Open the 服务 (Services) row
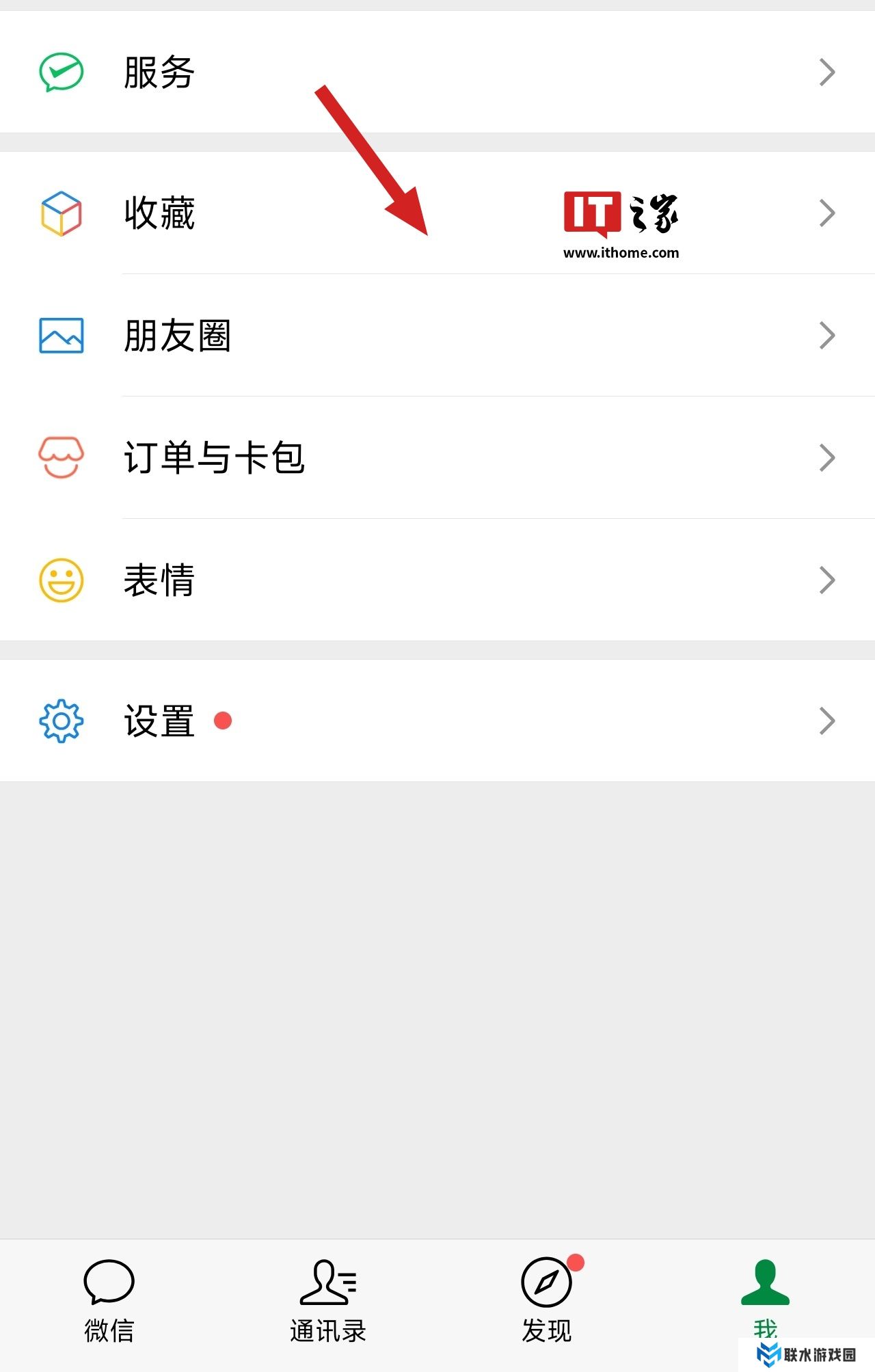 pos(159,72)
